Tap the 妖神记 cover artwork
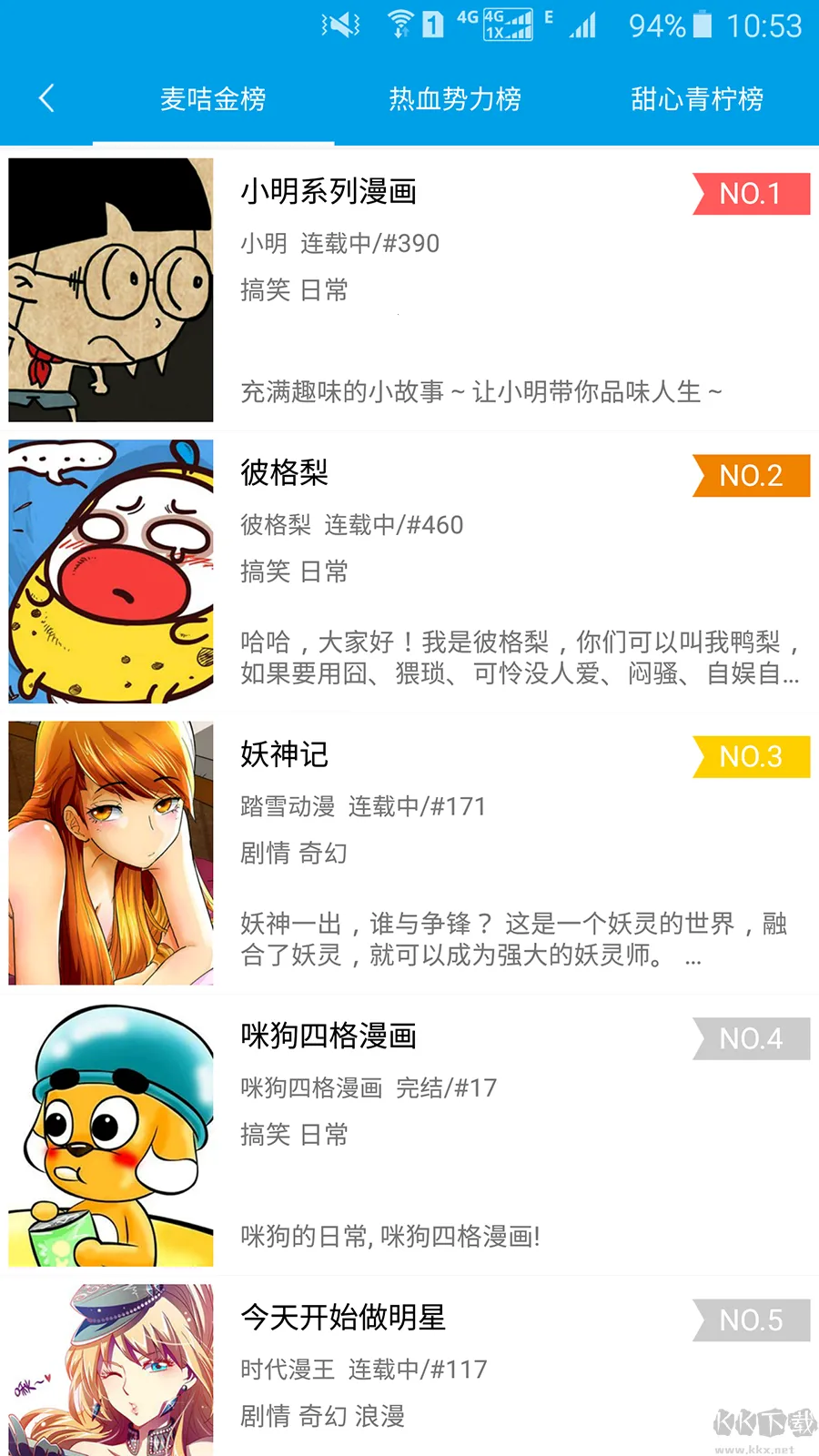Viewport: 819px width, 1456px height. pos(110,853)
